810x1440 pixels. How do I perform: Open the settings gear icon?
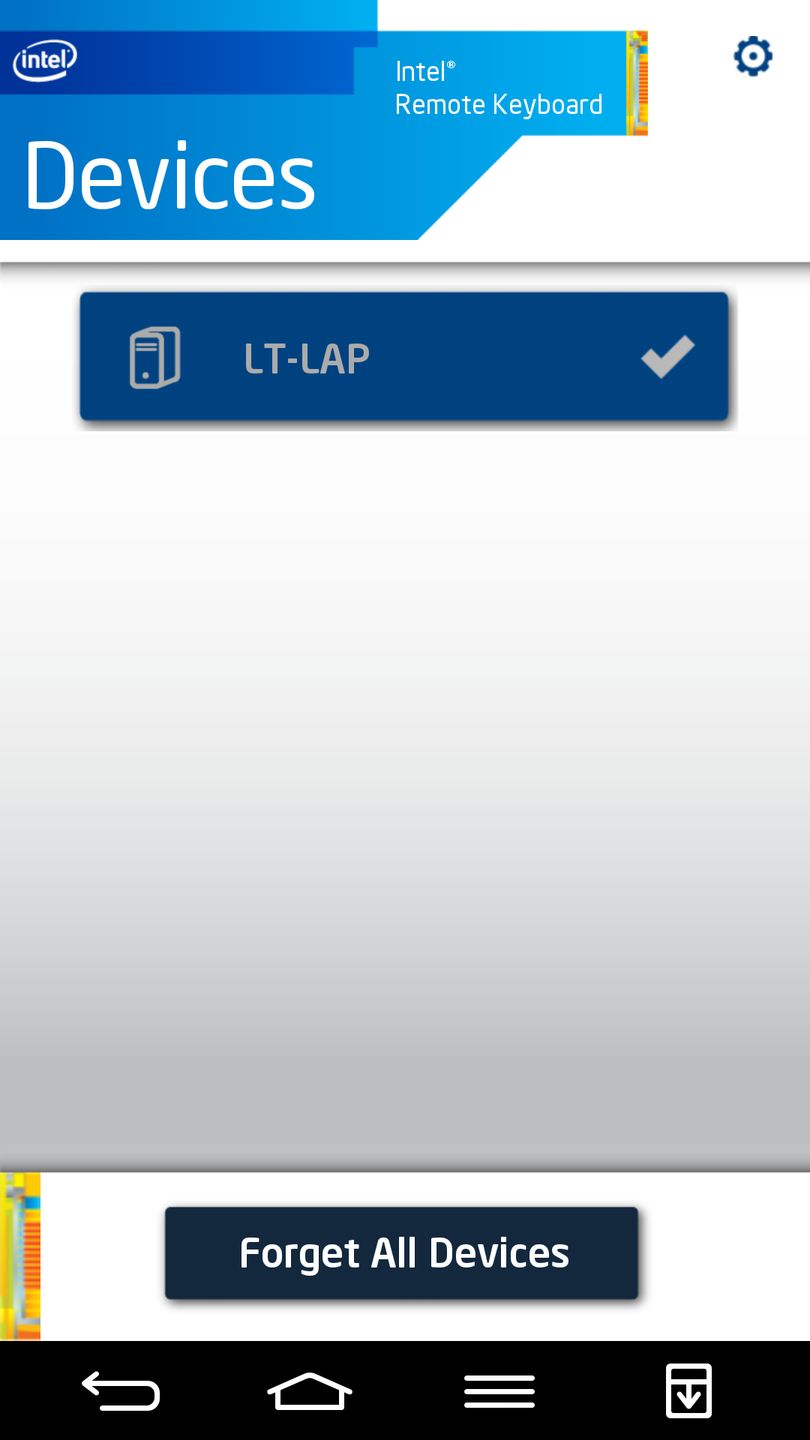pos(752,55)
